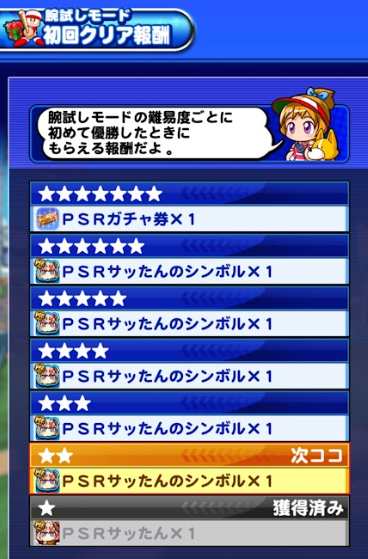
Task: Open the three-star PSRサッたんのシンボル reward row
Action: pyautogui.click(x=189, y=416)
